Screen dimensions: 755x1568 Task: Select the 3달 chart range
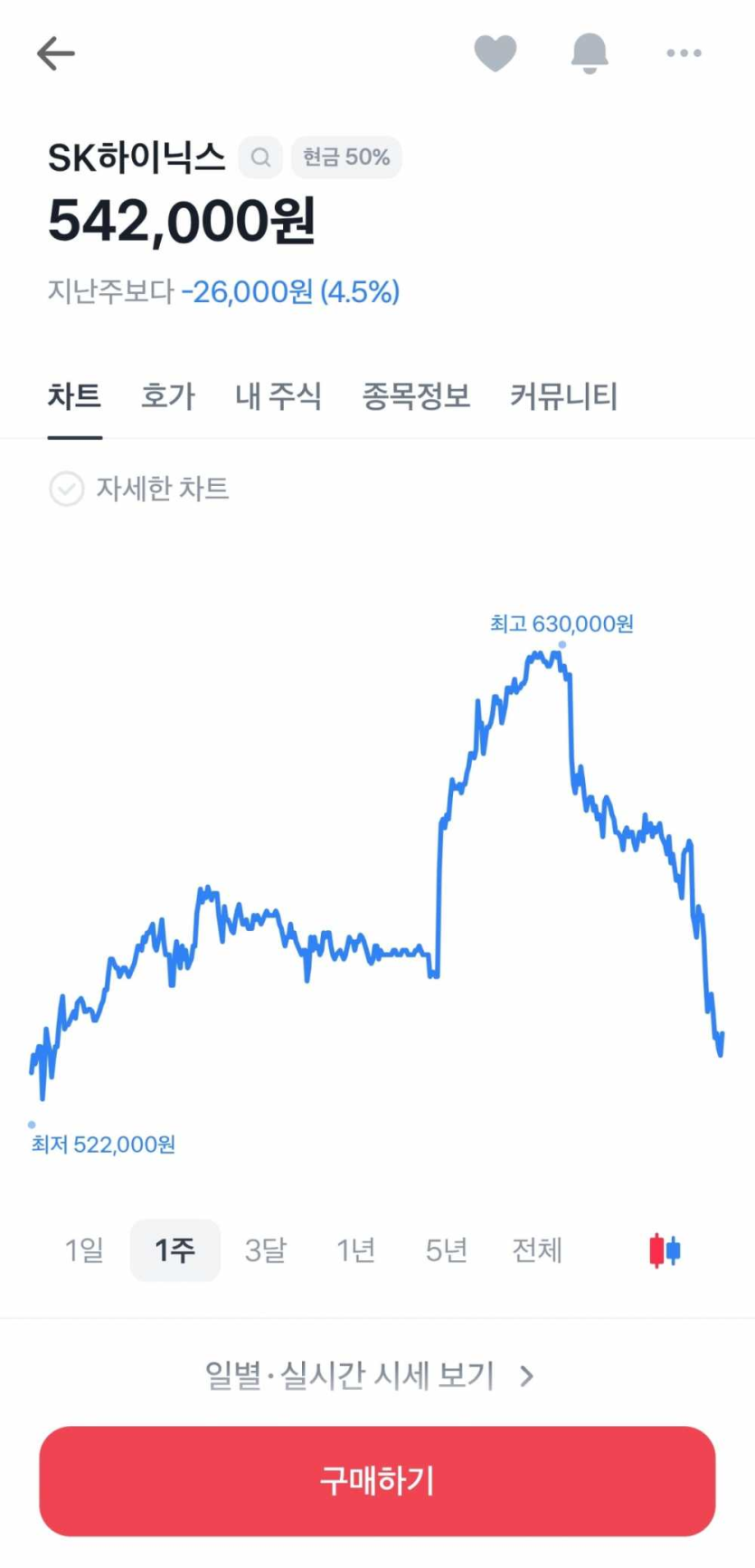265,1250
